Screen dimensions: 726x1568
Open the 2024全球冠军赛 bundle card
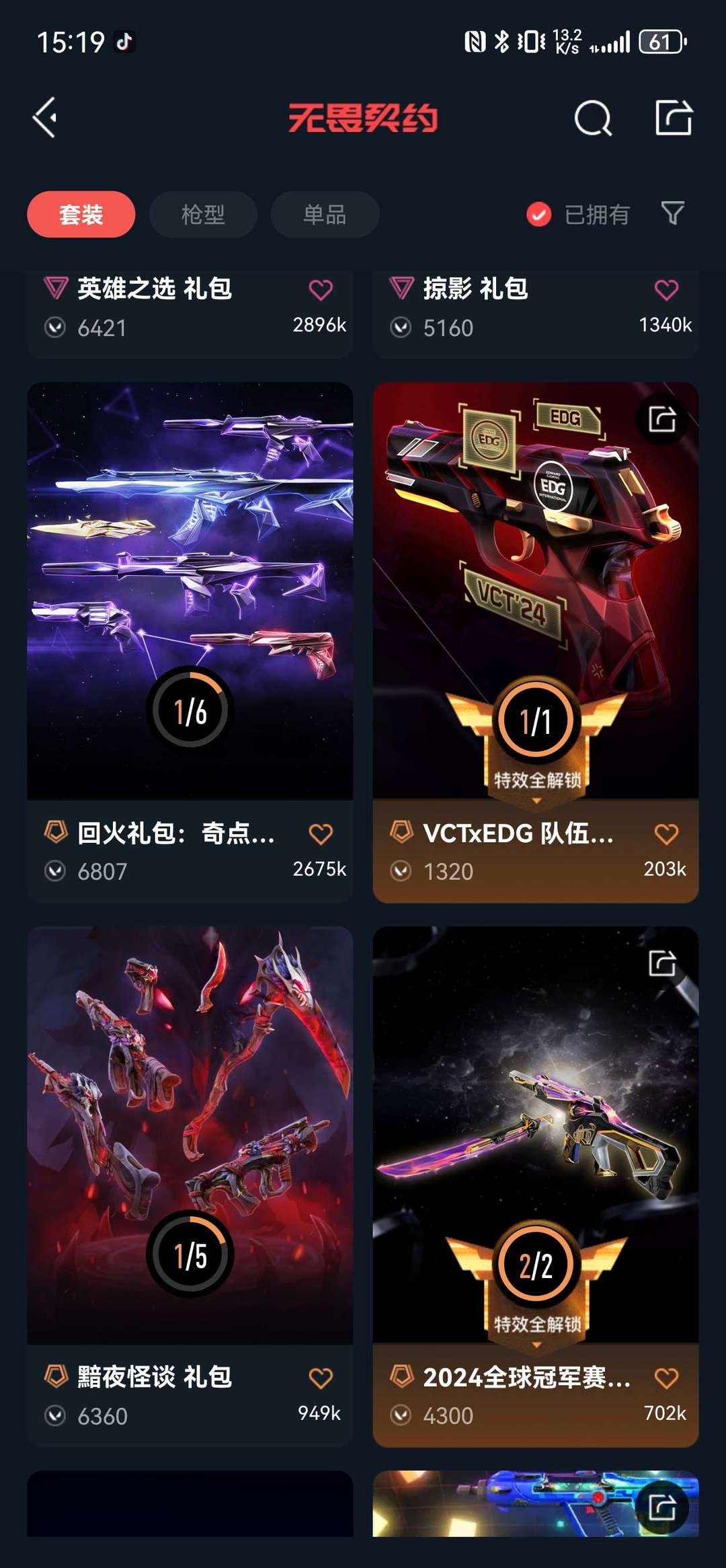pos(535,1187)
